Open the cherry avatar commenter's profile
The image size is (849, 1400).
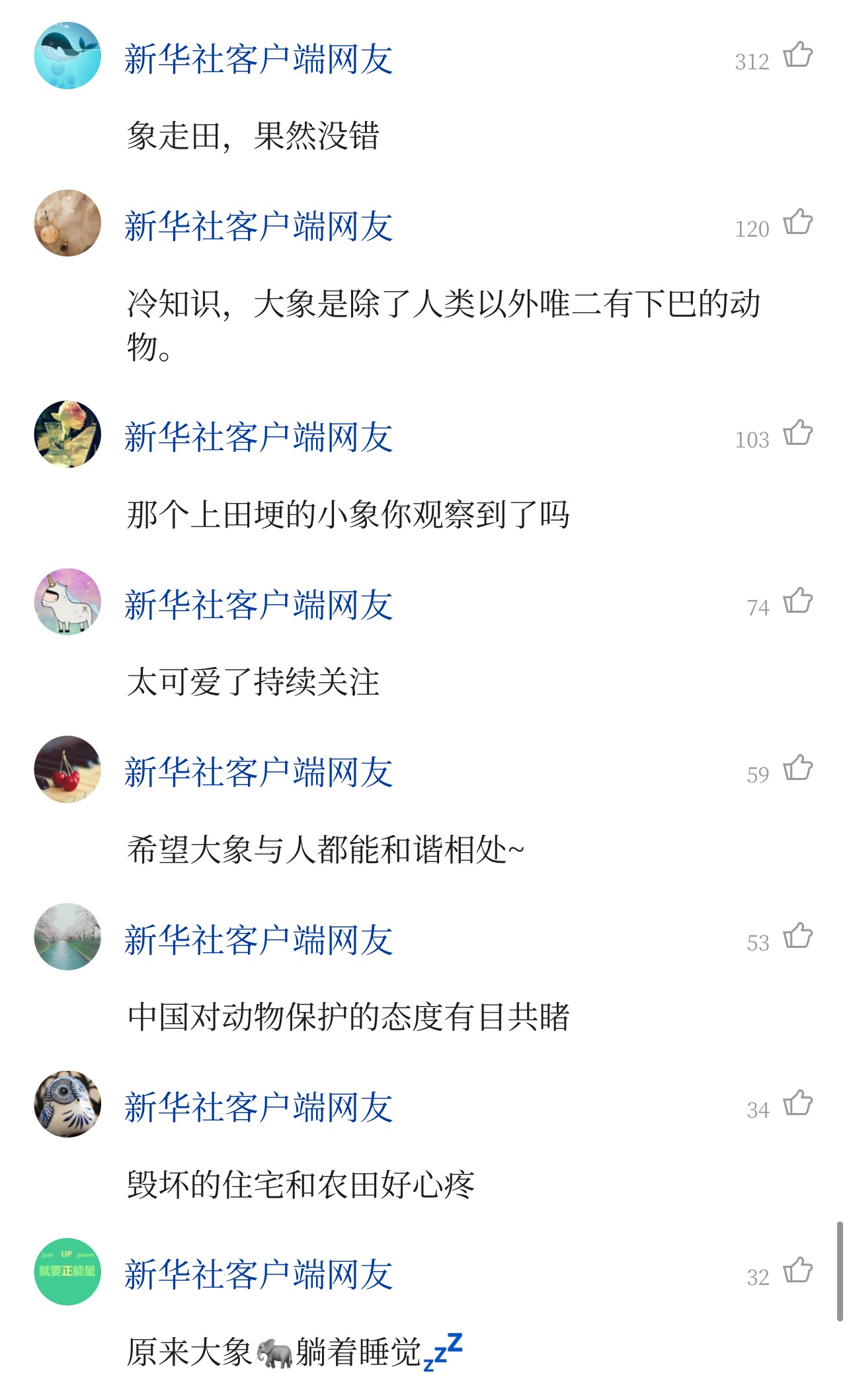click(x=67, y=769)
